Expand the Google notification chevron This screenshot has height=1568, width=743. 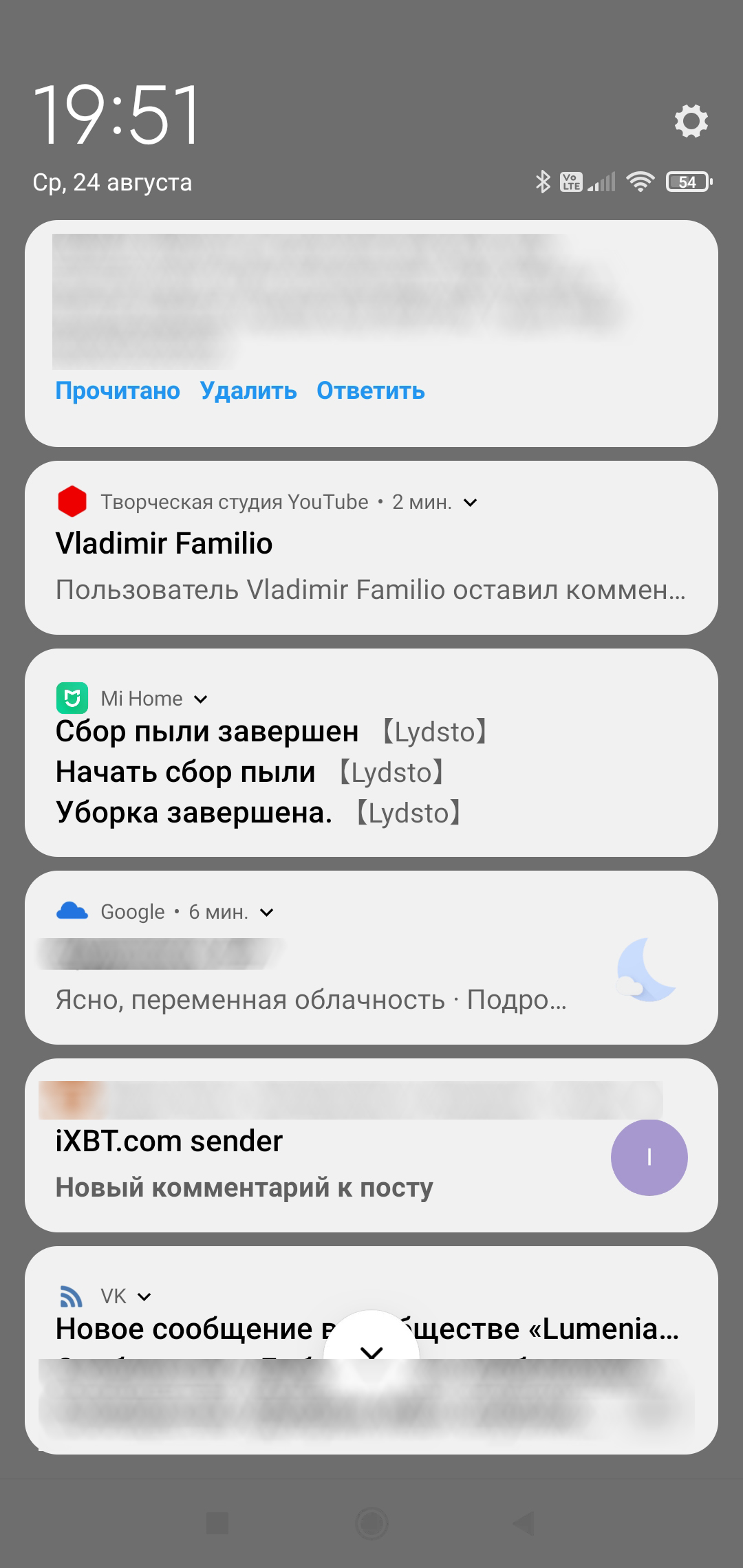[x=267, y=913]
